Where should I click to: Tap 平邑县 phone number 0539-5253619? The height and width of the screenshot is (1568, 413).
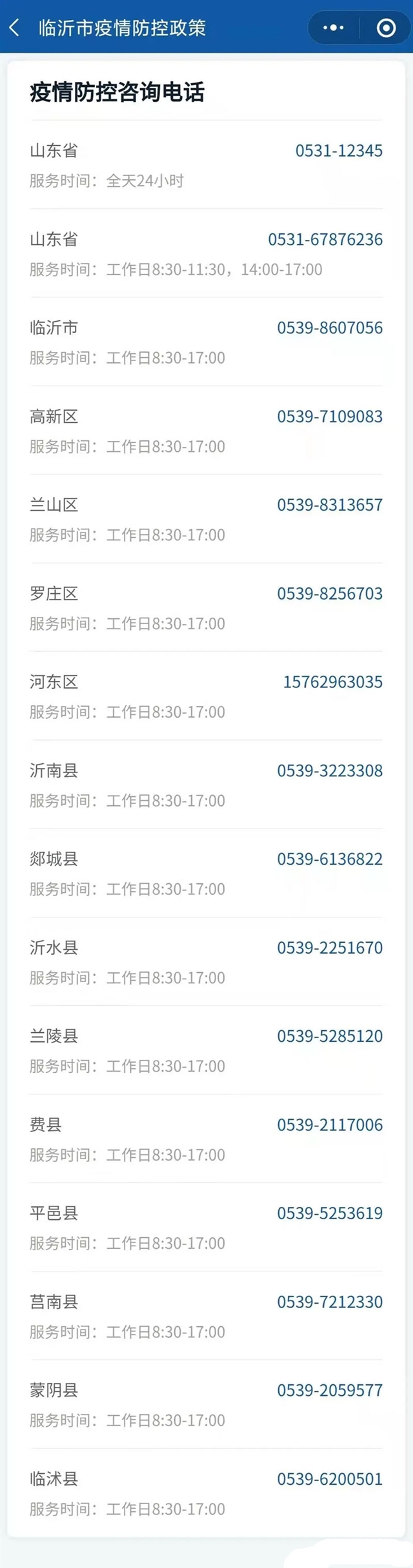[330, 1213]
